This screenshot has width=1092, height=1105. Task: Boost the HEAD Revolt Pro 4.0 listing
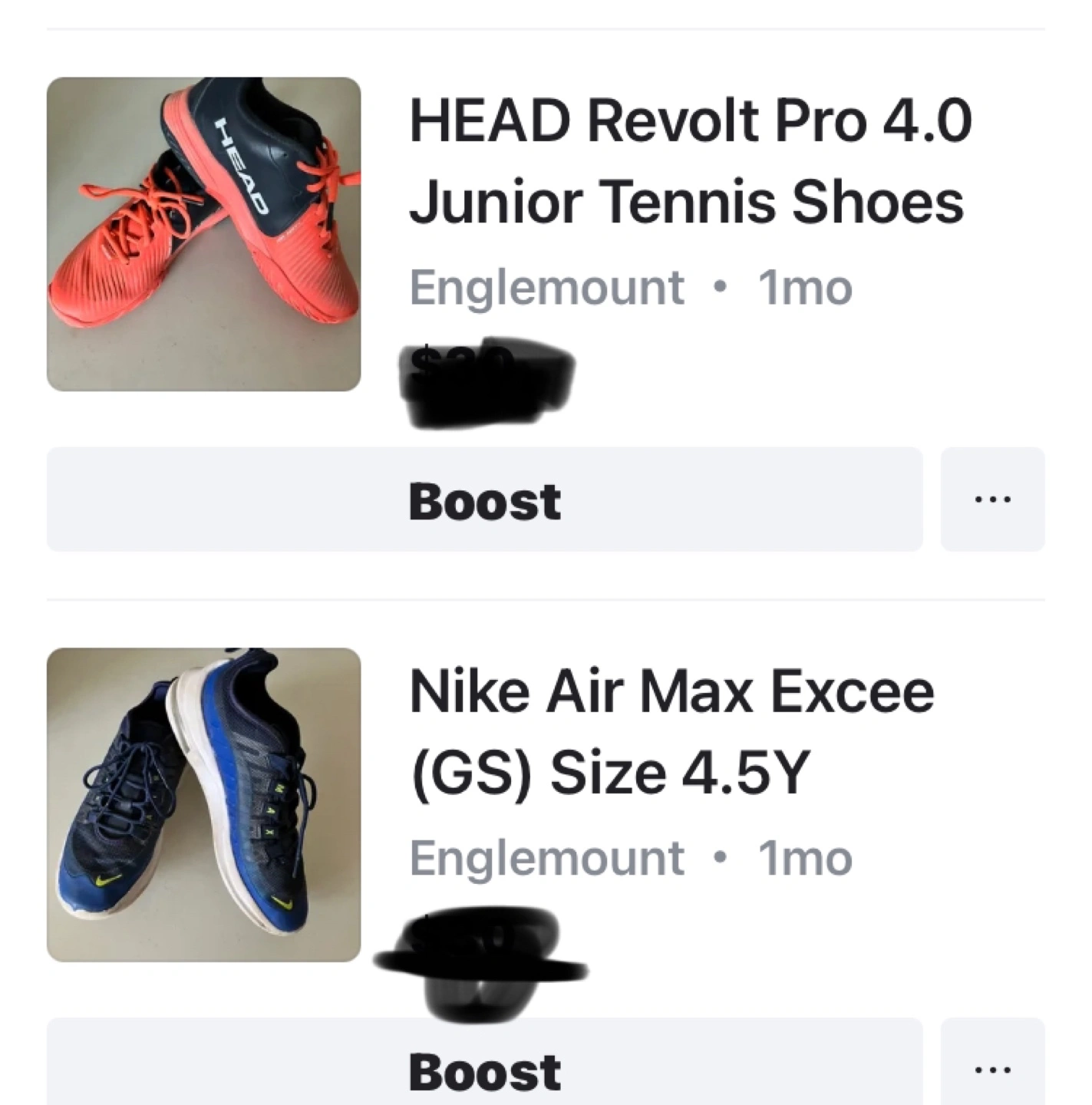pos(484,500)
